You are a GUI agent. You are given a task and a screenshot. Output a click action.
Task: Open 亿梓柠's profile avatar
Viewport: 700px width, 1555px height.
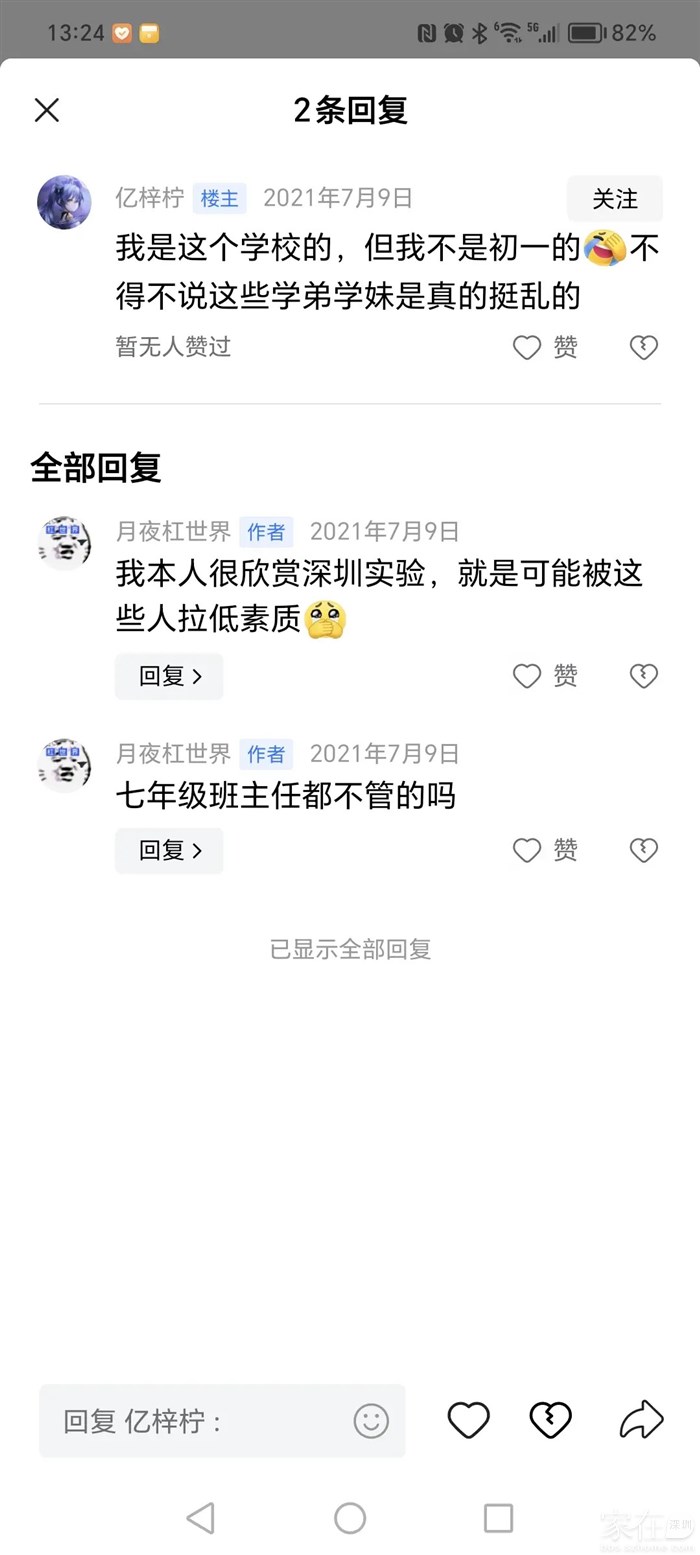click(x=64, y=203)
